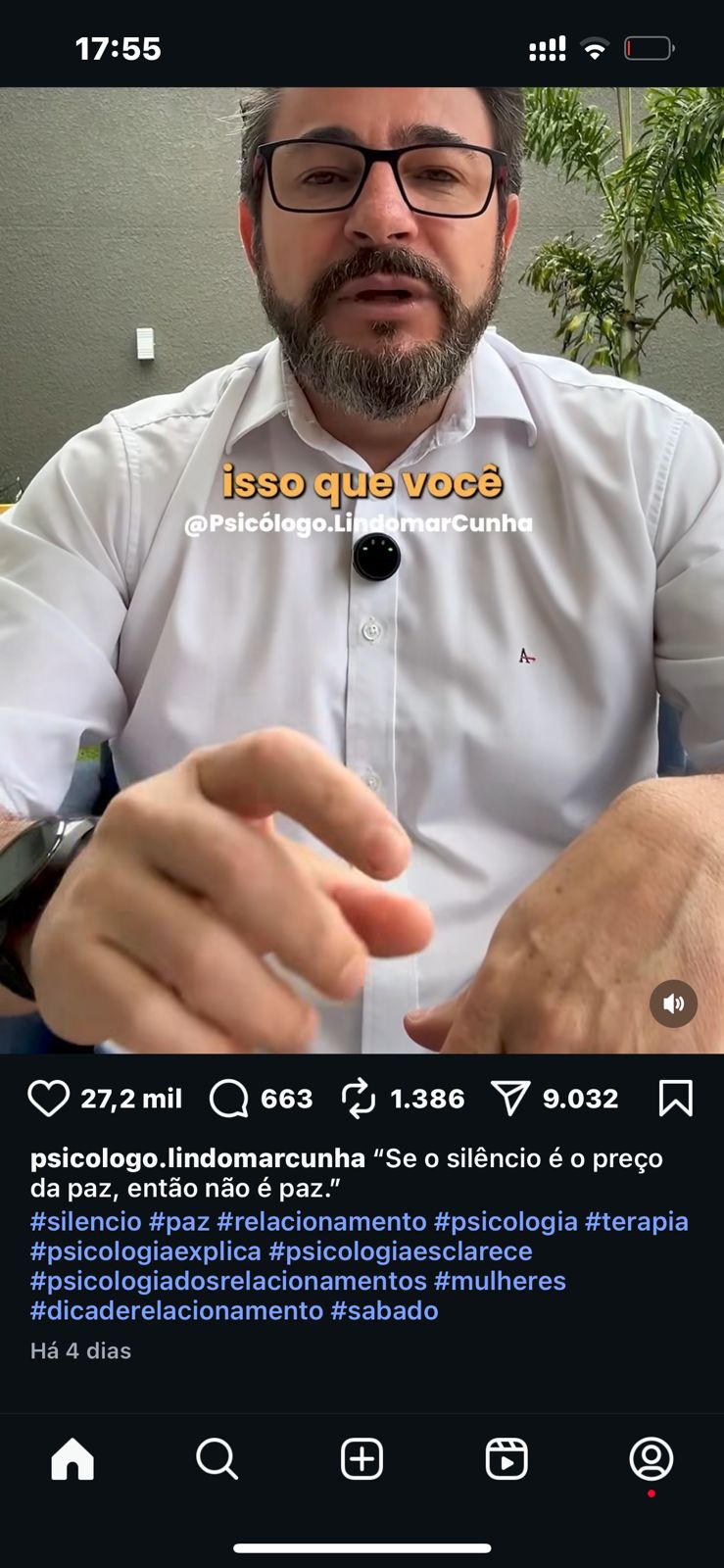Open the comments on this post
Screen dimensions: 724x1568
tap(229, 1099)
